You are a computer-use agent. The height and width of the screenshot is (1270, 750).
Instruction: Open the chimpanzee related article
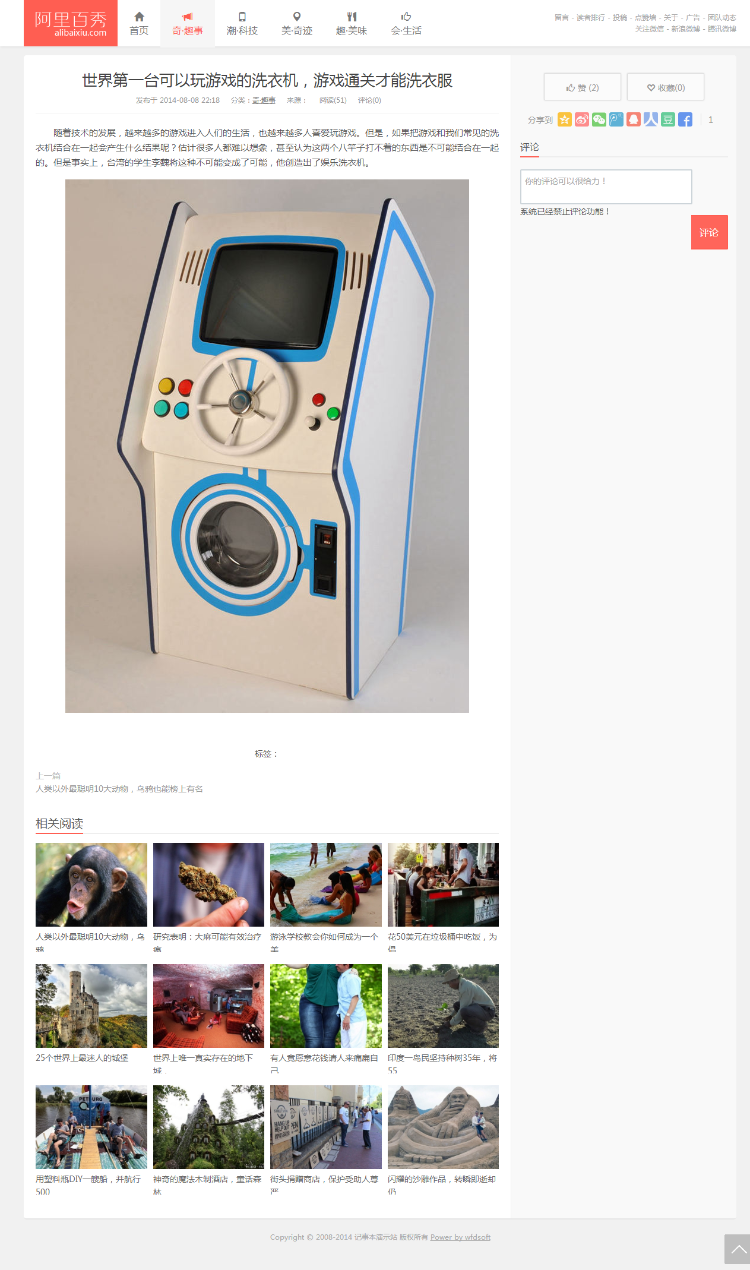click(91, 885)
